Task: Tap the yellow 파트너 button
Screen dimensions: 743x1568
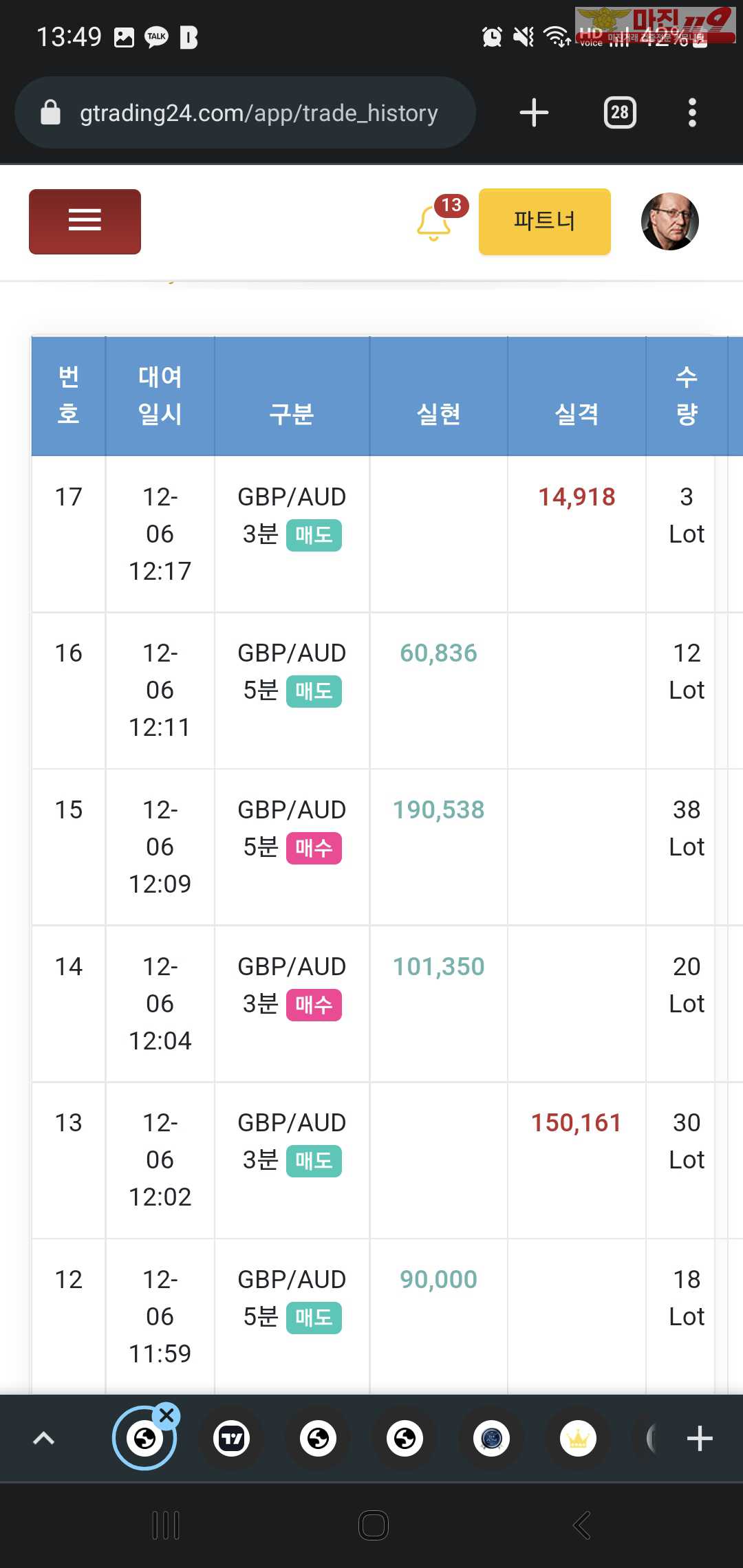Action: tap(544, 221)
